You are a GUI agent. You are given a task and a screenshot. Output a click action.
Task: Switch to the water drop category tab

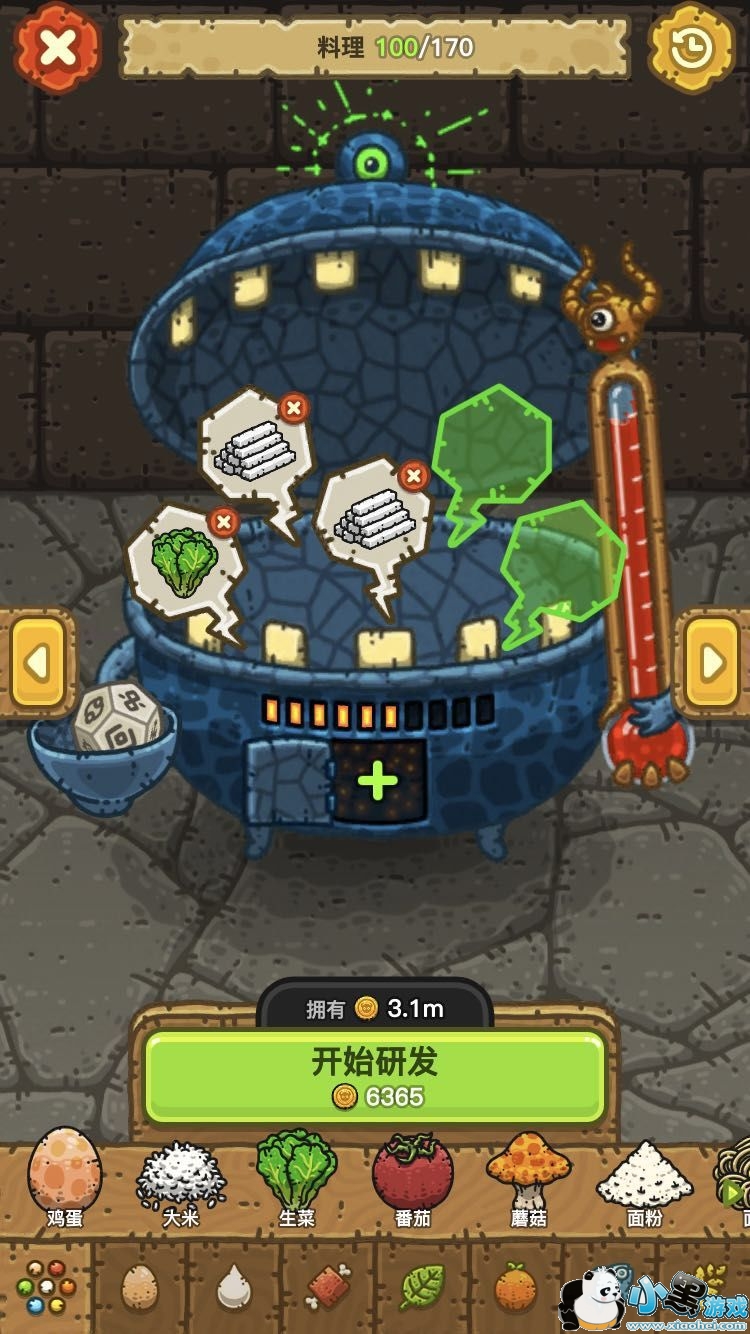[x=235, y=1287]
